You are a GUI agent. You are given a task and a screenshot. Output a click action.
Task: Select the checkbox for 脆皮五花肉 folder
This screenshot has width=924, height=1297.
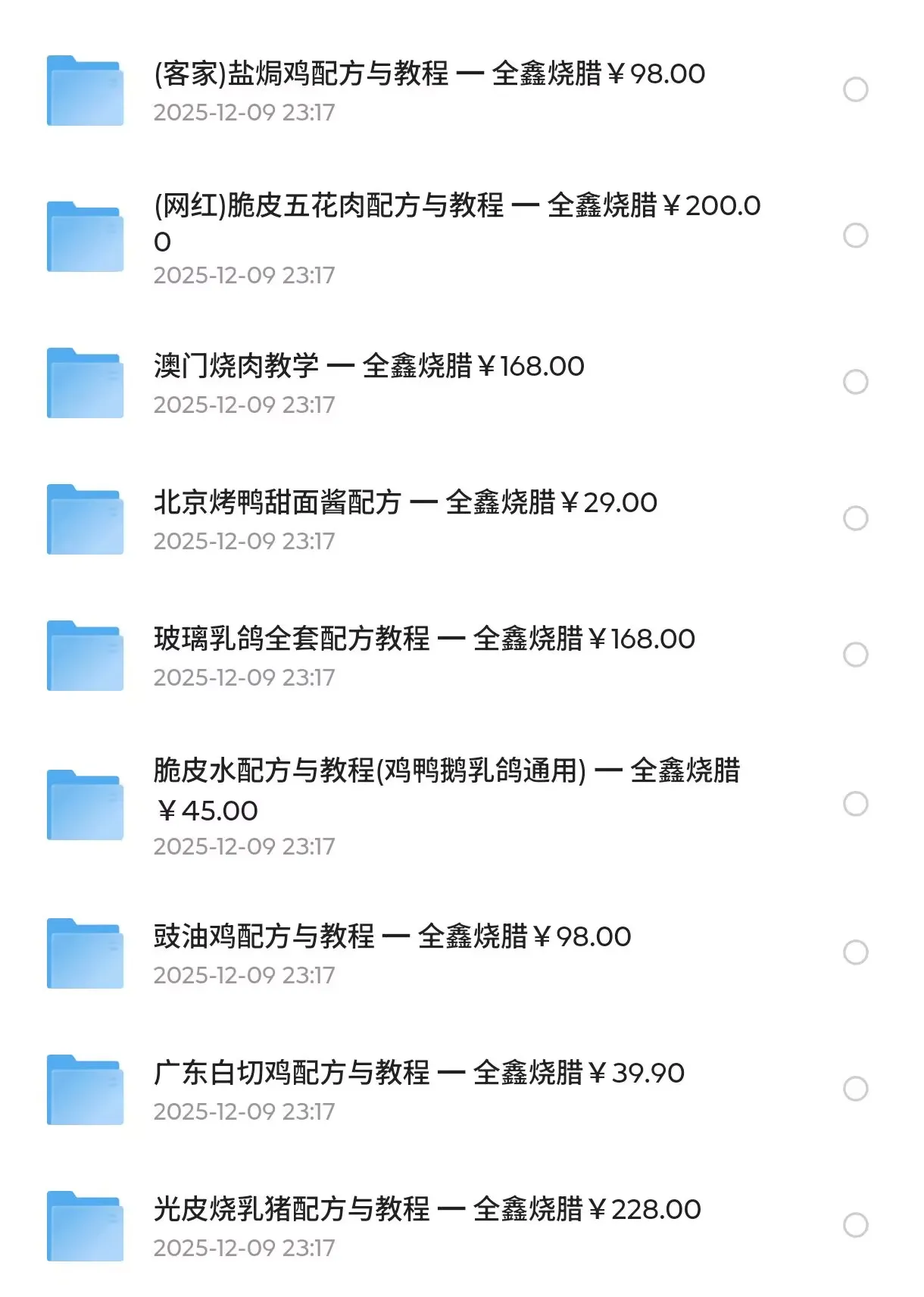[x=854, y=235]
